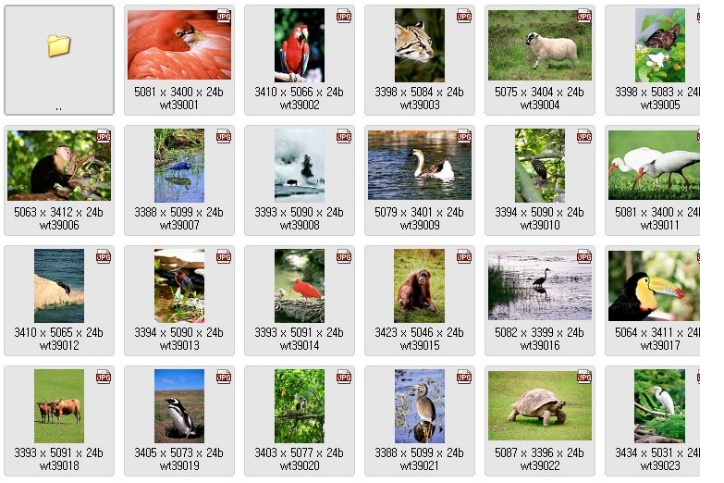This screenshot has height=483, width=724.
Task: Open cattle image wt39018
Action: pyautogui.click(x=59, y=421)
